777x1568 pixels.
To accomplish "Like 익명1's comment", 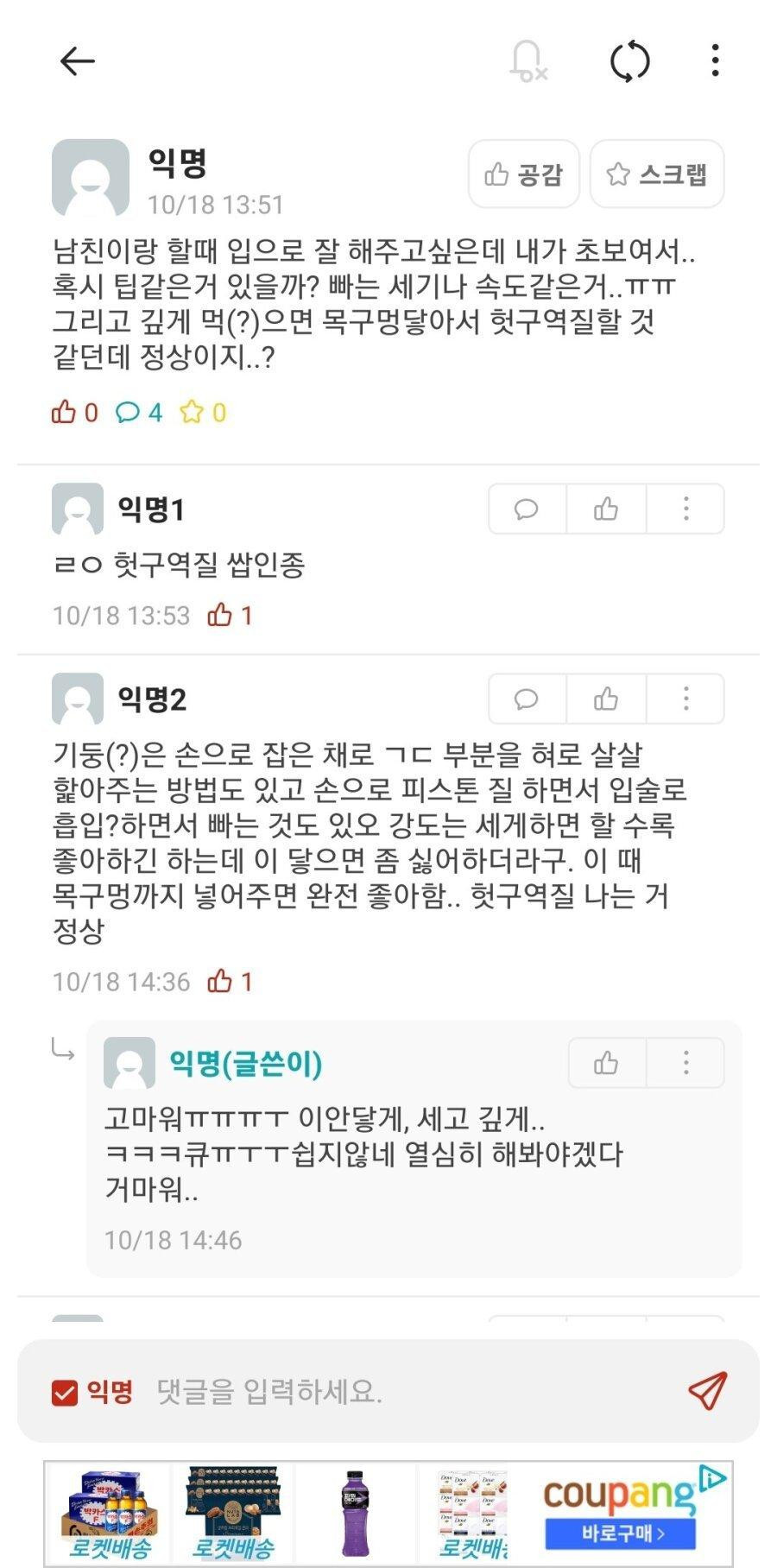I will tap(606, 509).
